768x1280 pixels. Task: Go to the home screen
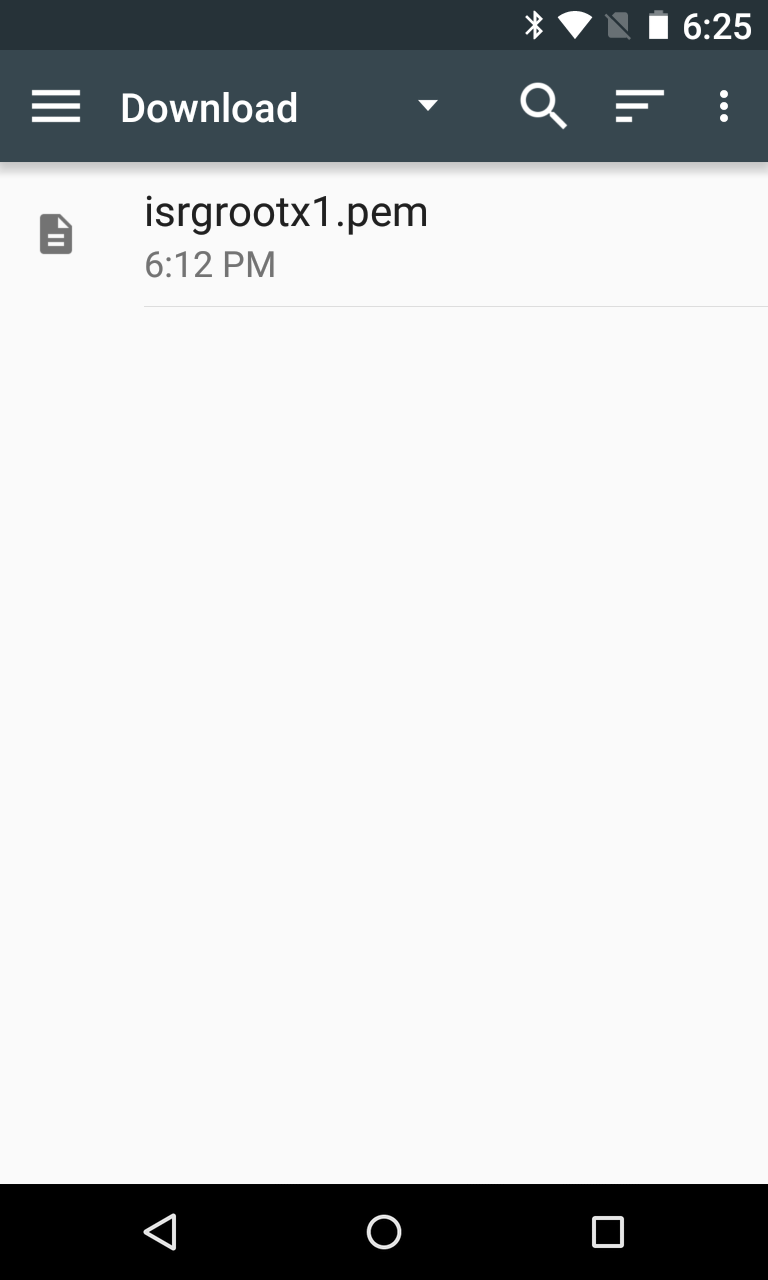point(384,1232)
